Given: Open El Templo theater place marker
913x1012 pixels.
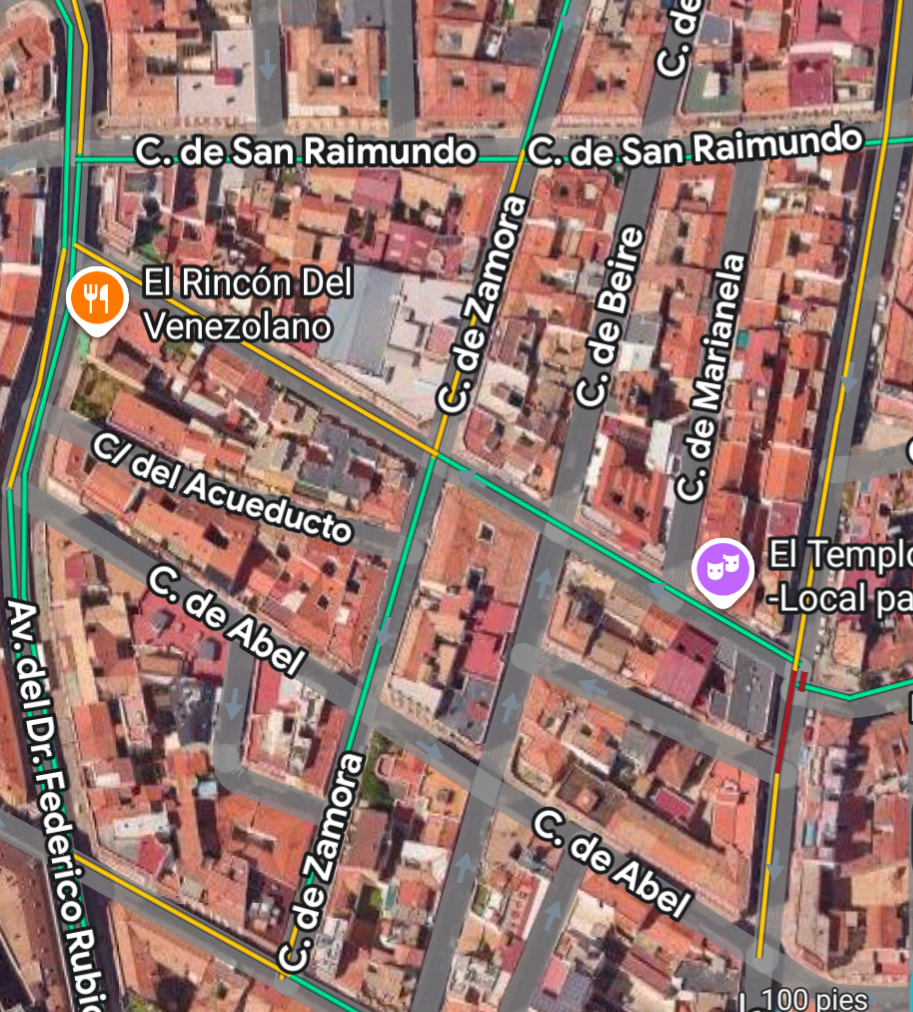Looking at the screenshot, I should point(723,569).
